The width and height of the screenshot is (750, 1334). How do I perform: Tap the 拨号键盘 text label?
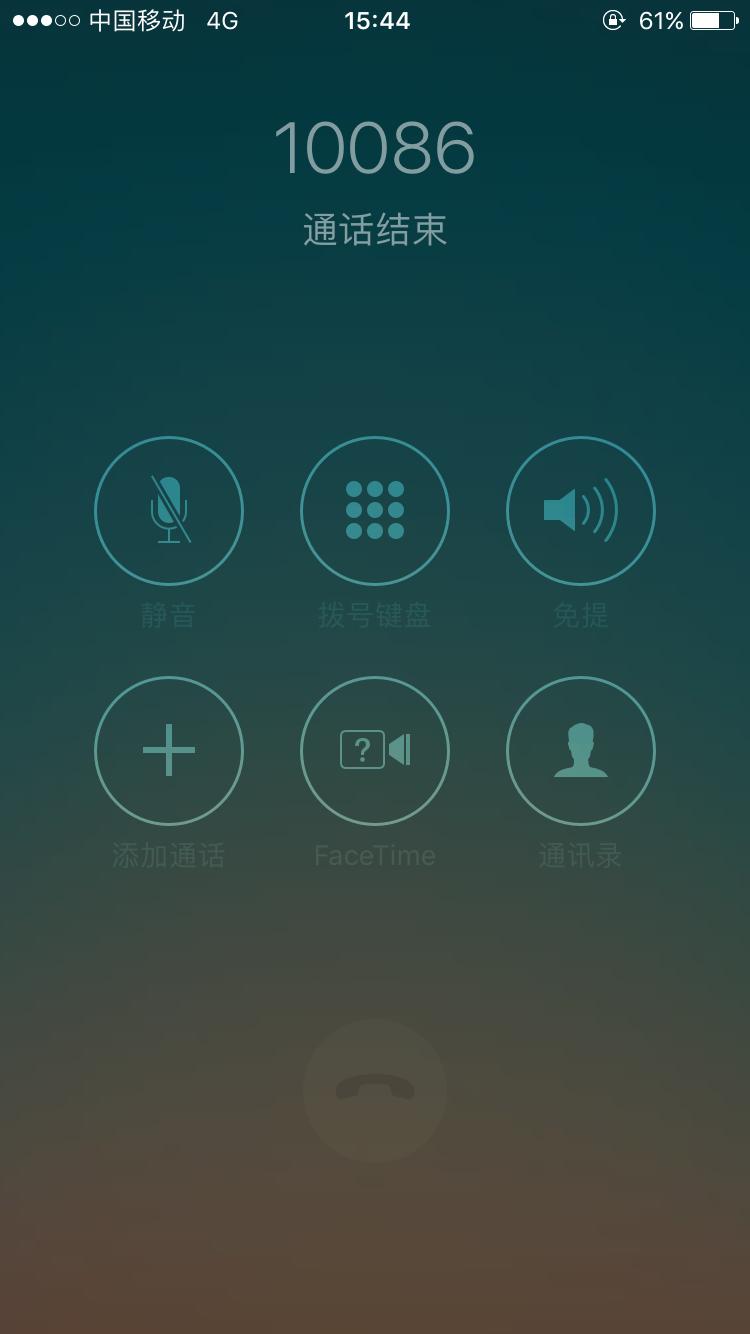click(375, 617)
